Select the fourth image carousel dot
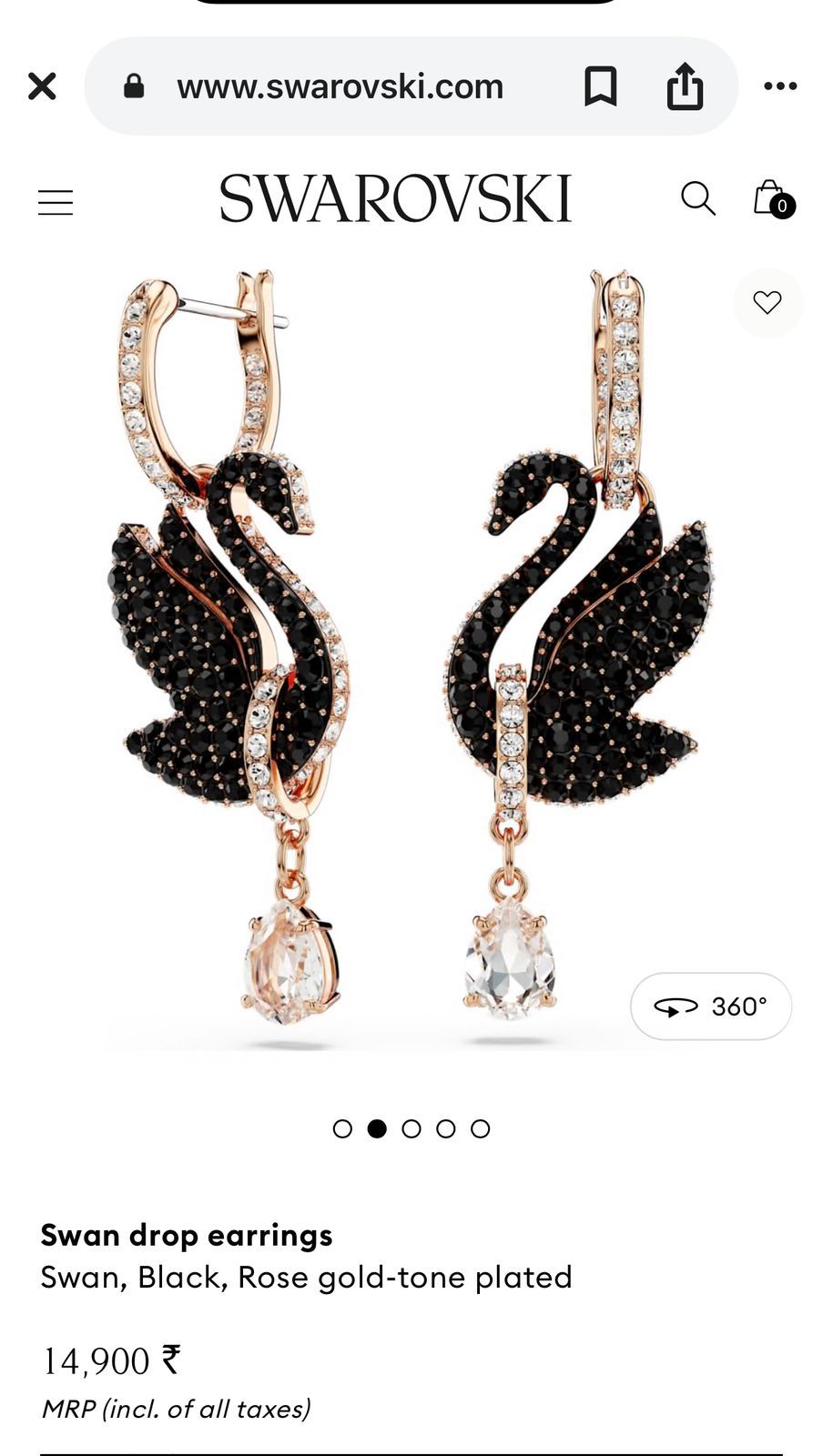Viewport: 823px width, 1456px height. (x=446, y=1128)
